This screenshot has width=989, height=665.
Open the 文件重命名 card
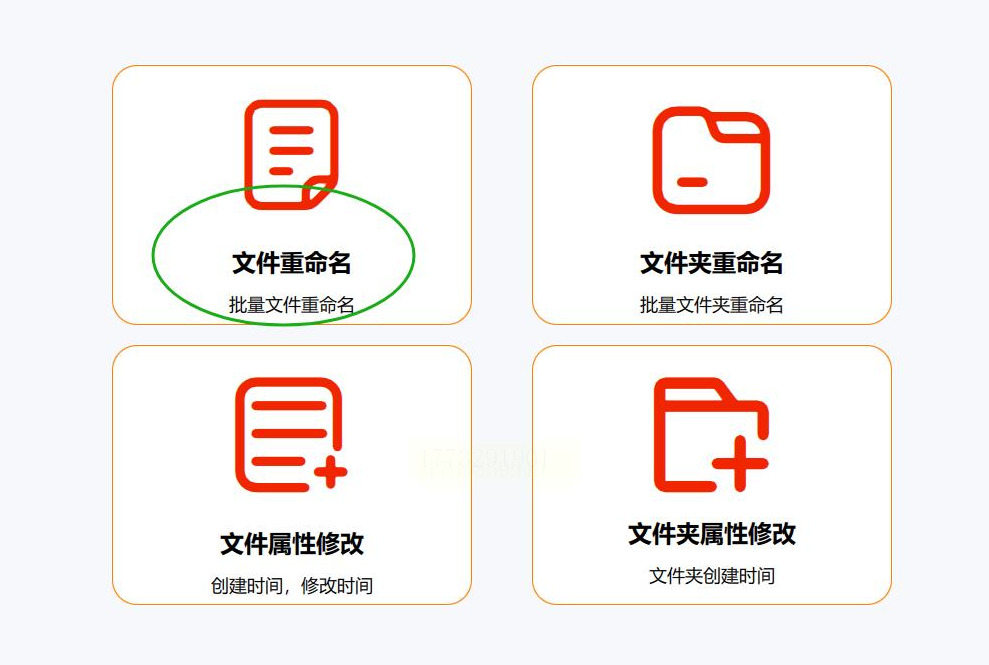291,196
